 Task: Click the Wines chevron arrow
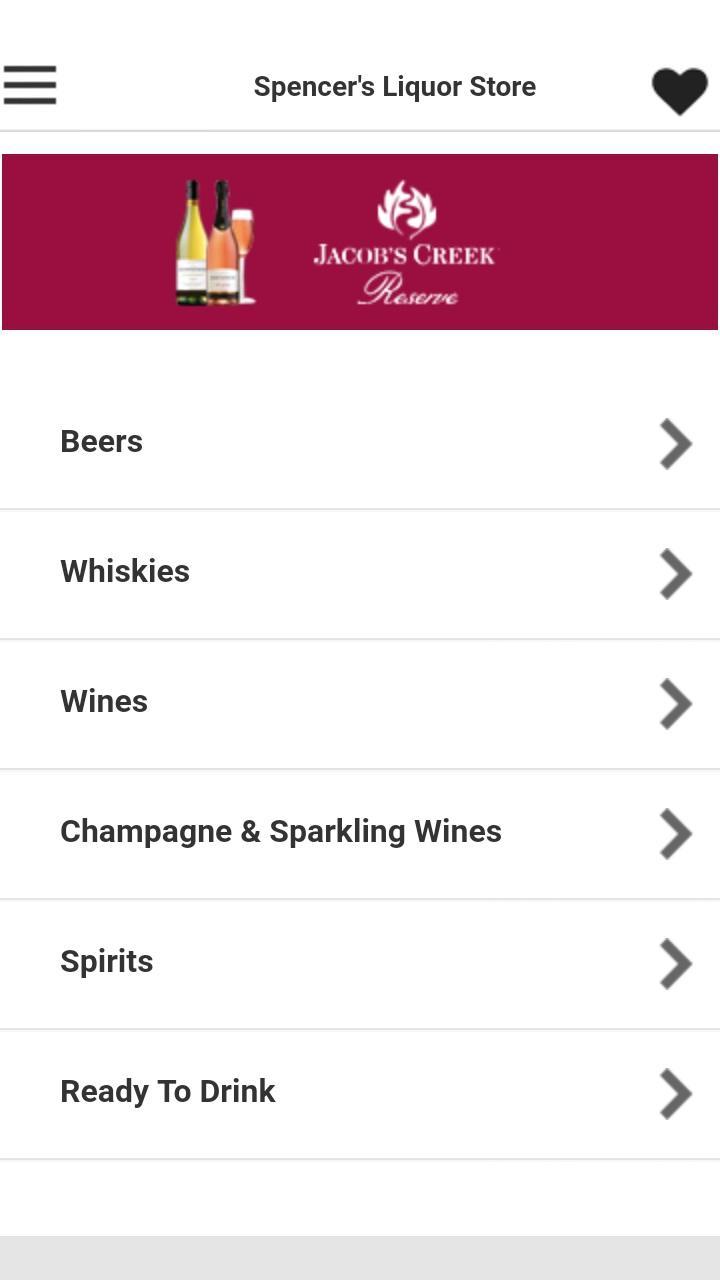pos(675,704)
